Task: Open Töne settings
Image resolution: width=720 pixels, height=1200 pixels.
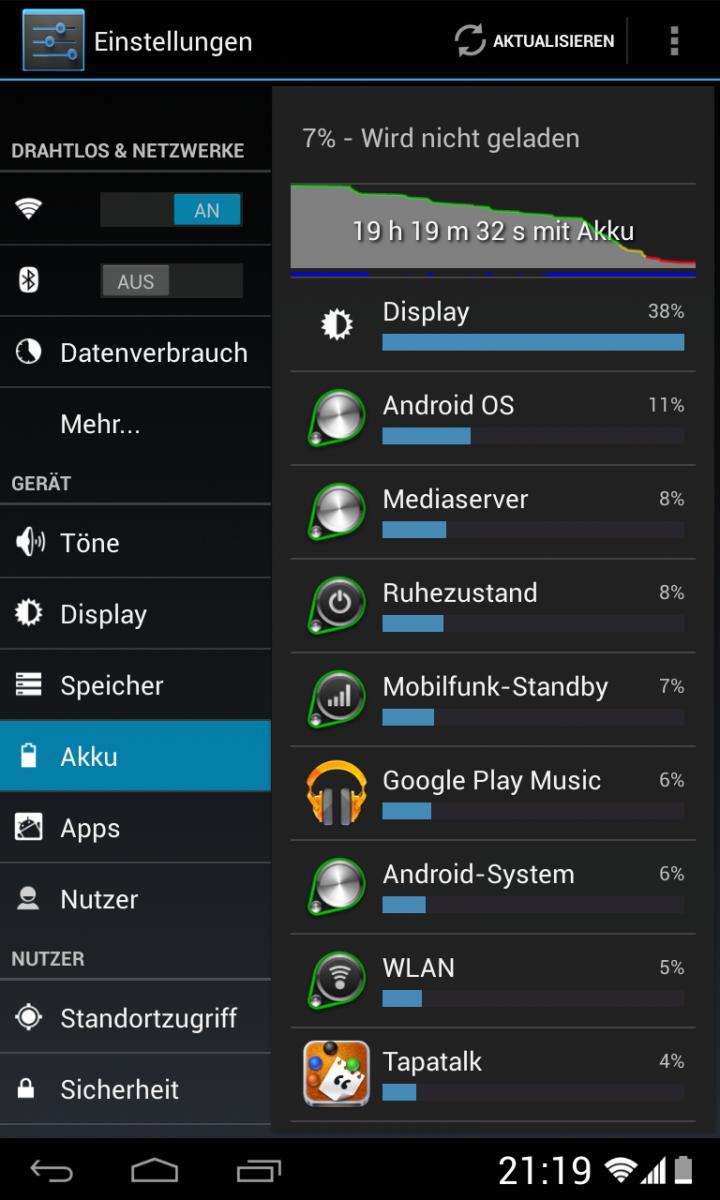Action: tap(135, 542)
